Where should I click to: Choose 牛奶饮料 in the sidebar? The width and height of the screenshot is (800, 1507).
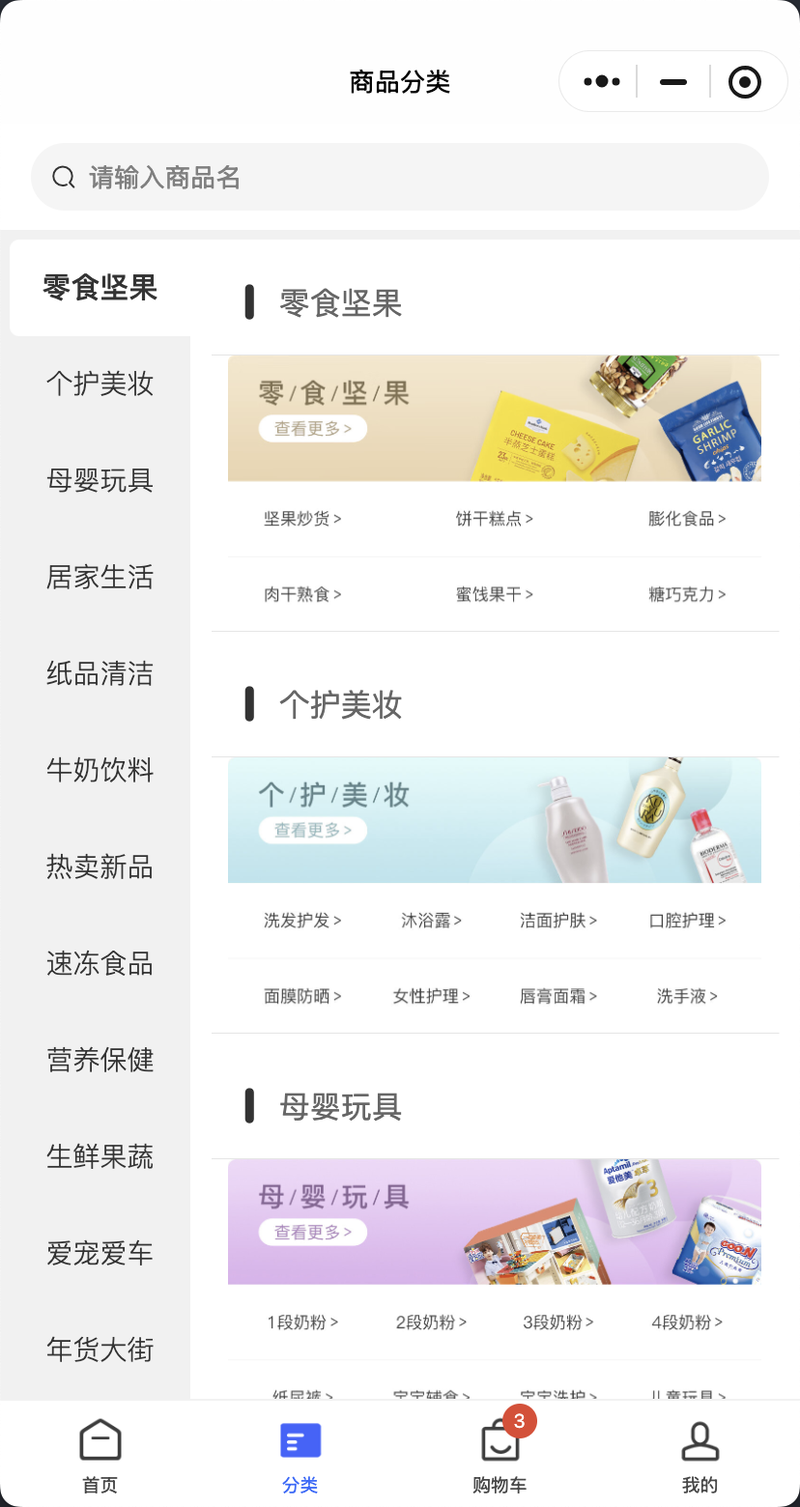click(x=100, y=770)
